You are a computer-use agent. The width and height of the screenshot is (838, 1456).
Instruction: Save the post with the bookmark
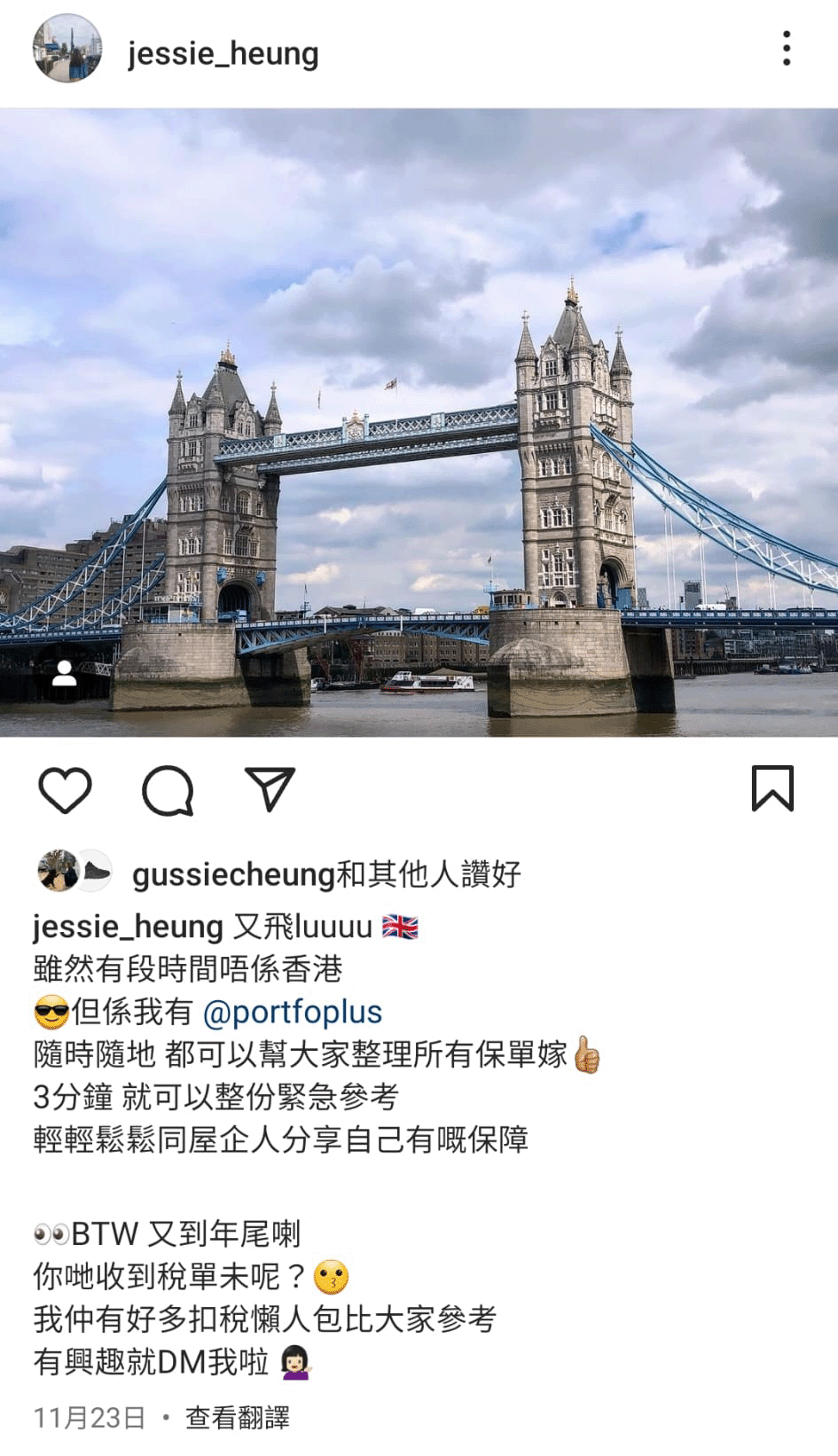coord(772,788)
